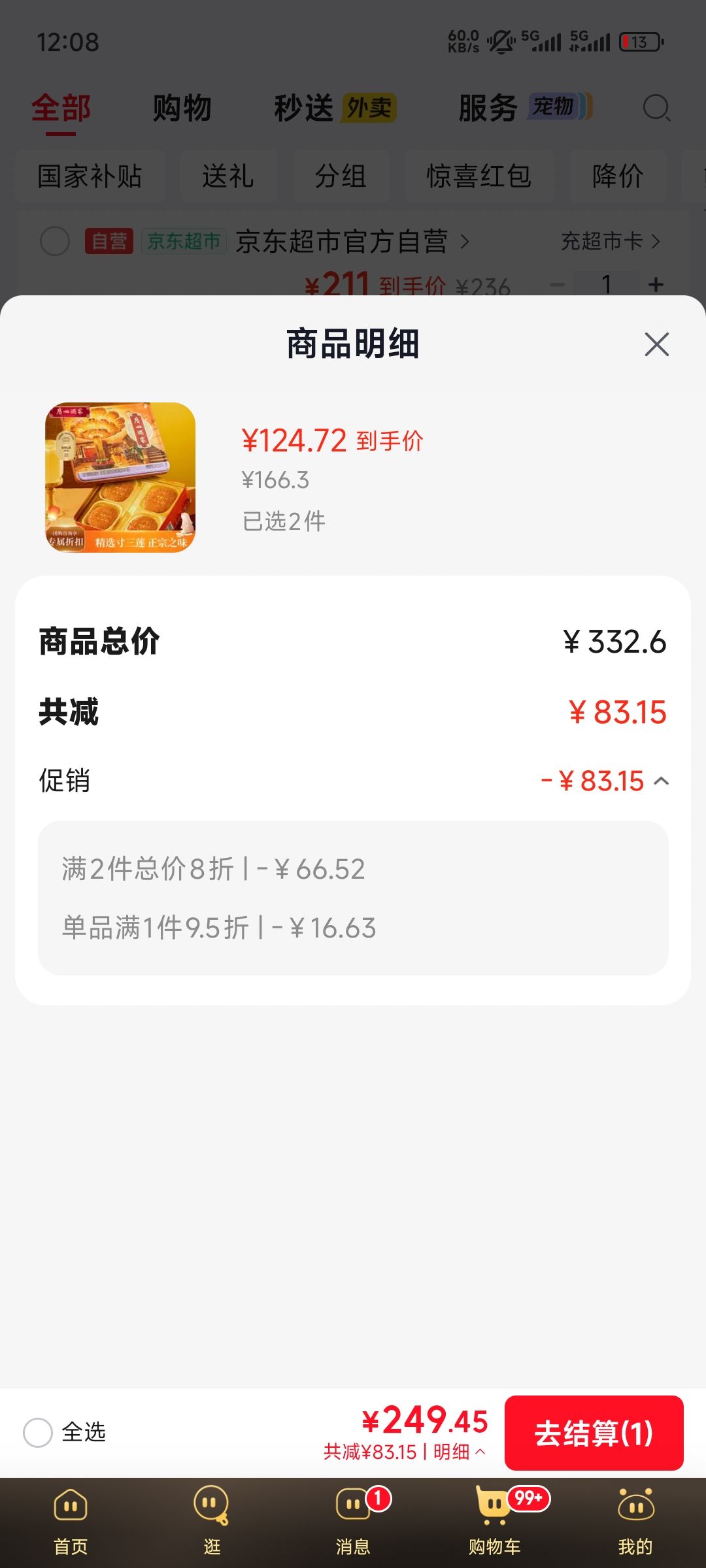Close the 商品明细 panel
The height and width of the screenshot is (1568, 706).
[656, 344]
